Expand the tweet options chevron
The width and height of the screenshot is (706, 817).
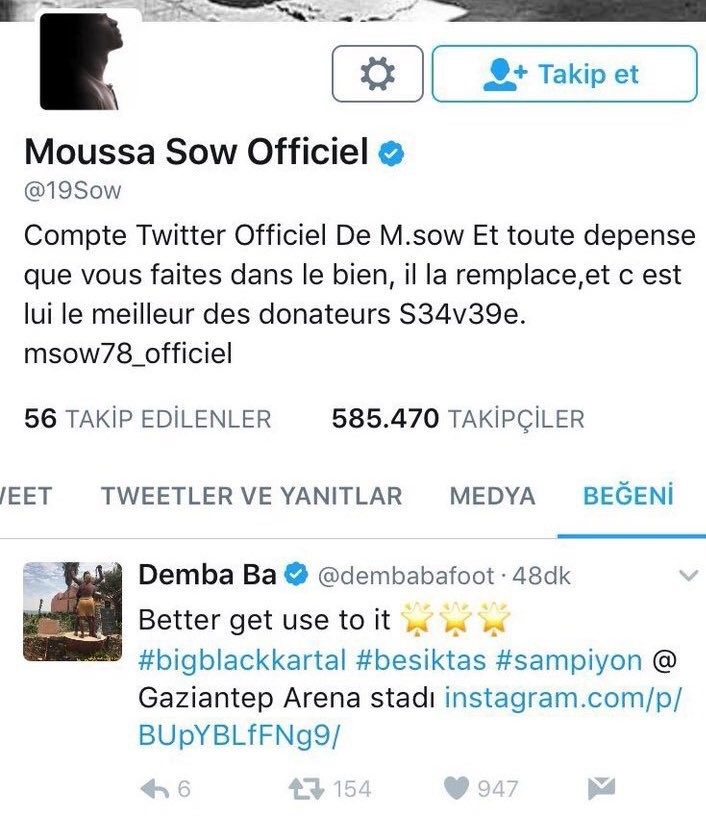click(x=688, y=576)
